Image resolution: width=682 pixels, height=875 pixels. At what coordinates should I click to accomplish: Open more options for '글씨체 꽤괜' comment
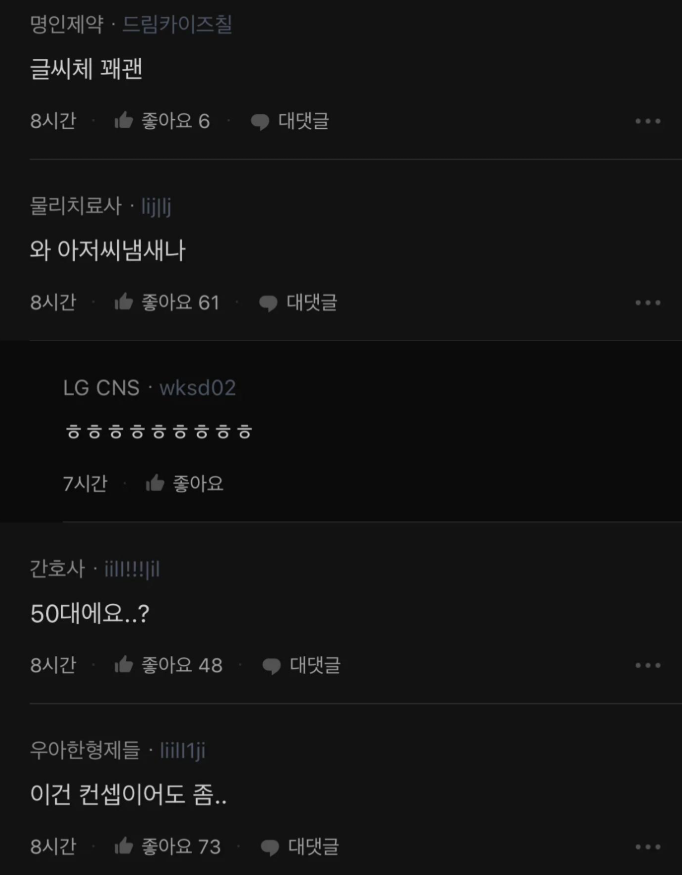point(647,121)
